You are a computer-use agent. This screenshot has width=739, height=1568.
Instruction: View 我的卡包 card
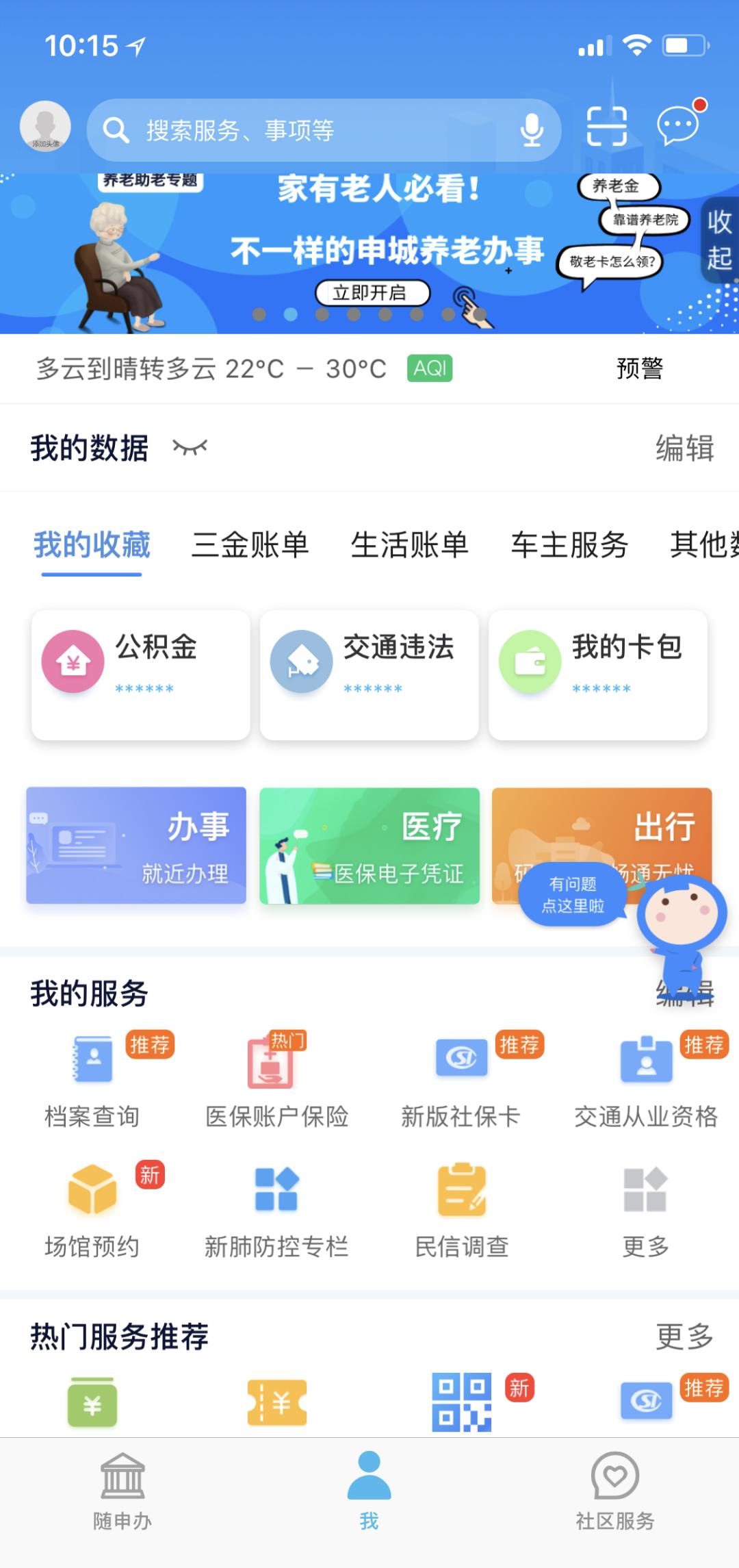coord(598,674)
